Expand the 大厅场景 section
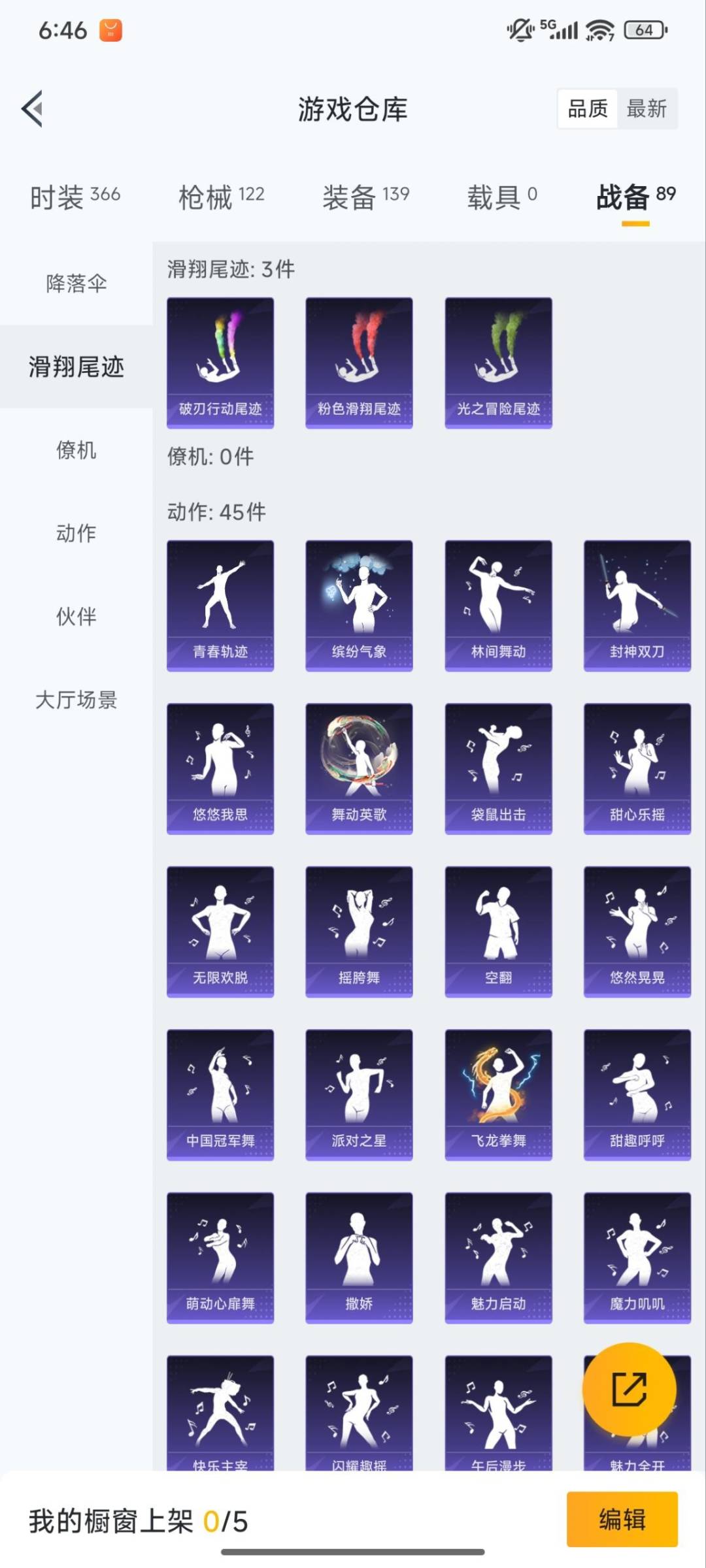This screenshot has width=706, height=1568. pos(76,698)
